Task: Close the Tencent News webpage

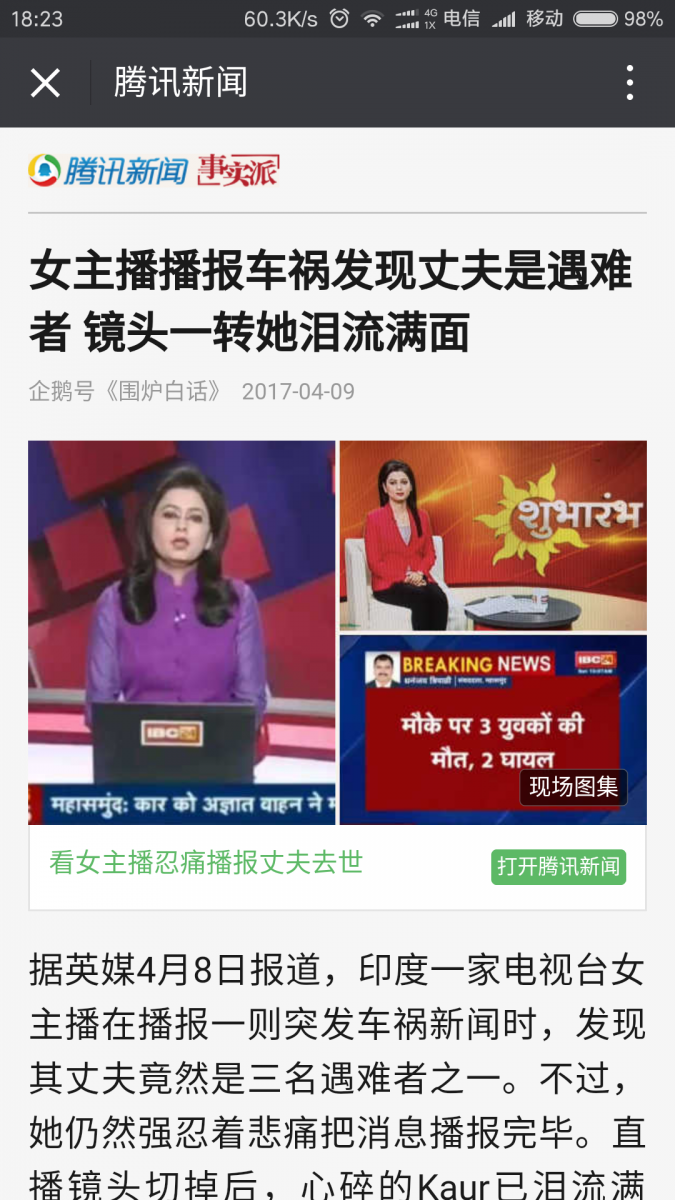Action: click(45, 83)
